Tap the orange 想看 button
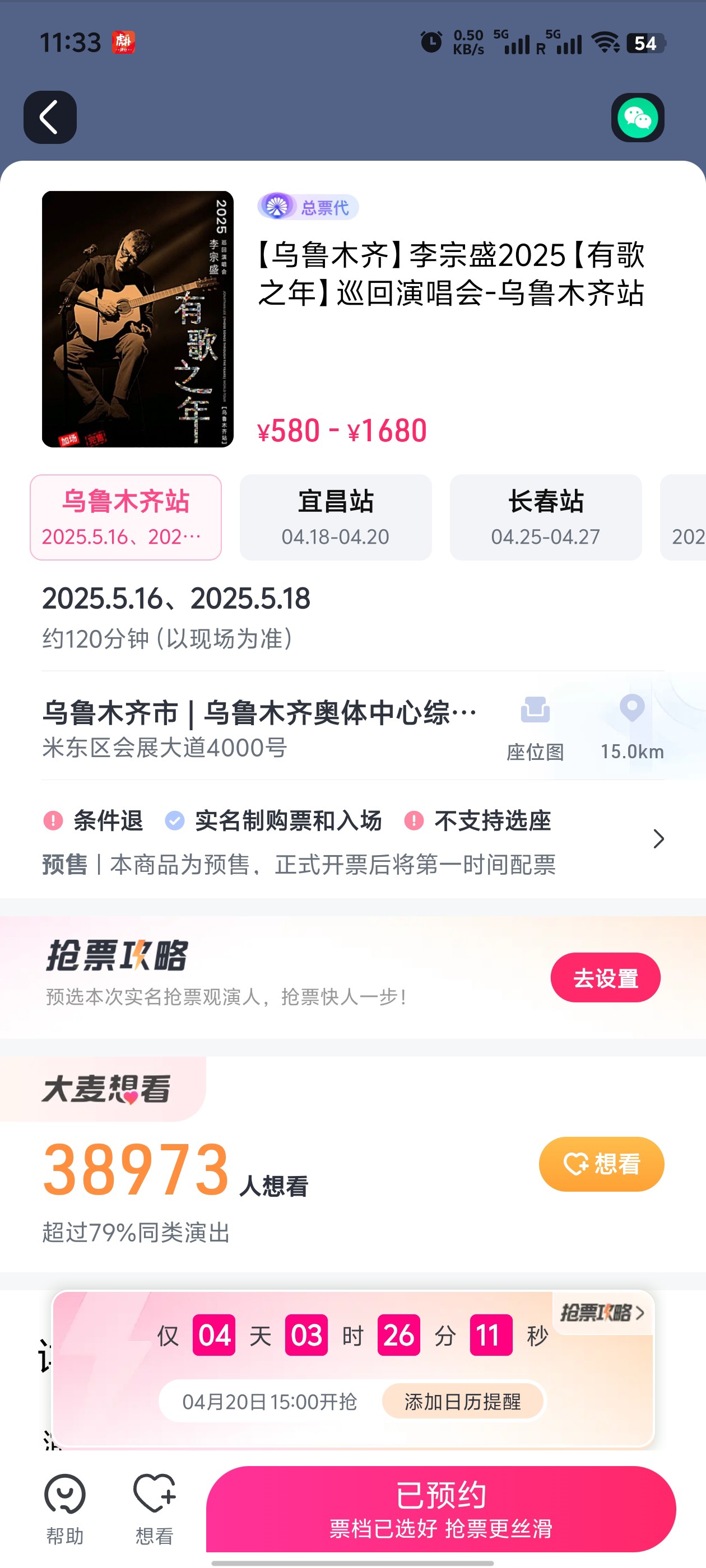The height and width of the screenshot is (1568, 706). pyautogui.click(x=601, y=1164)
